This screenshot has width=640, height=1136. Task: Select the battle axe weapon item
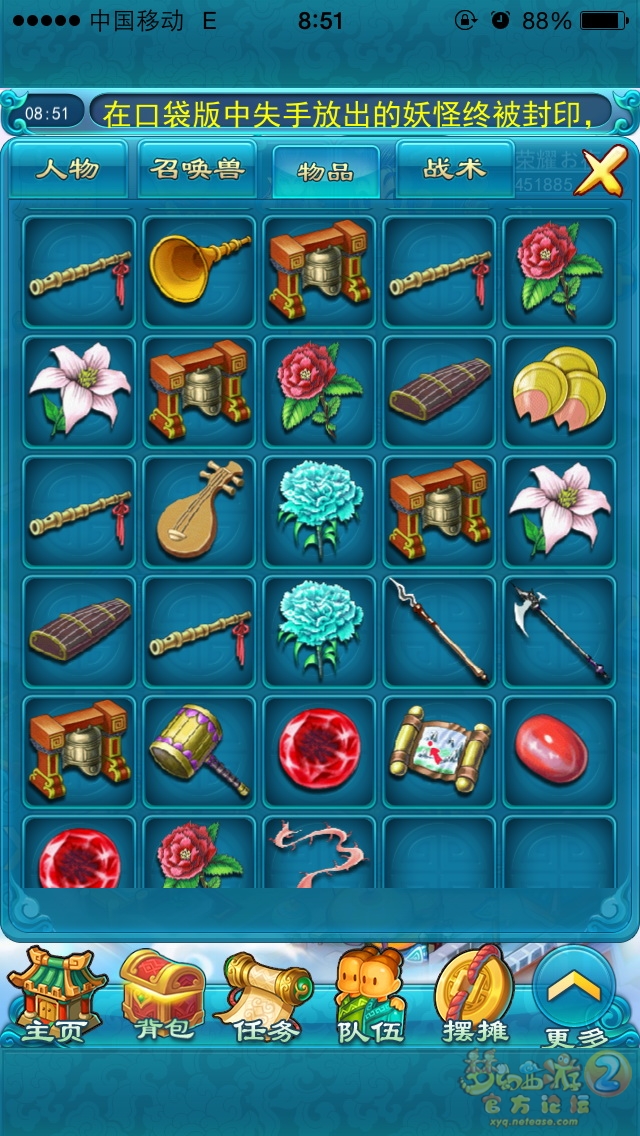[559, 632]
